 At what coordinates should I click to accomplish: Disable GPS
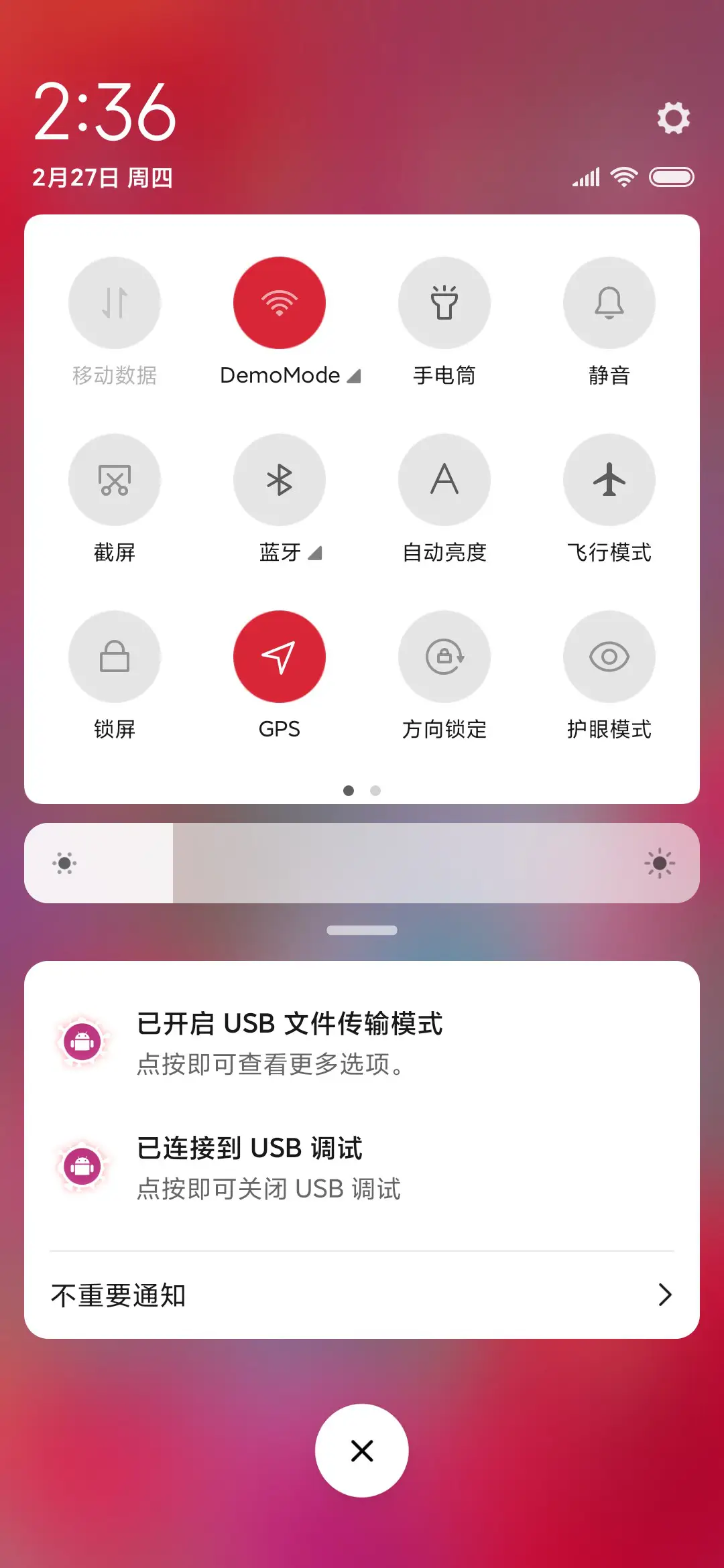coord(280,657)
